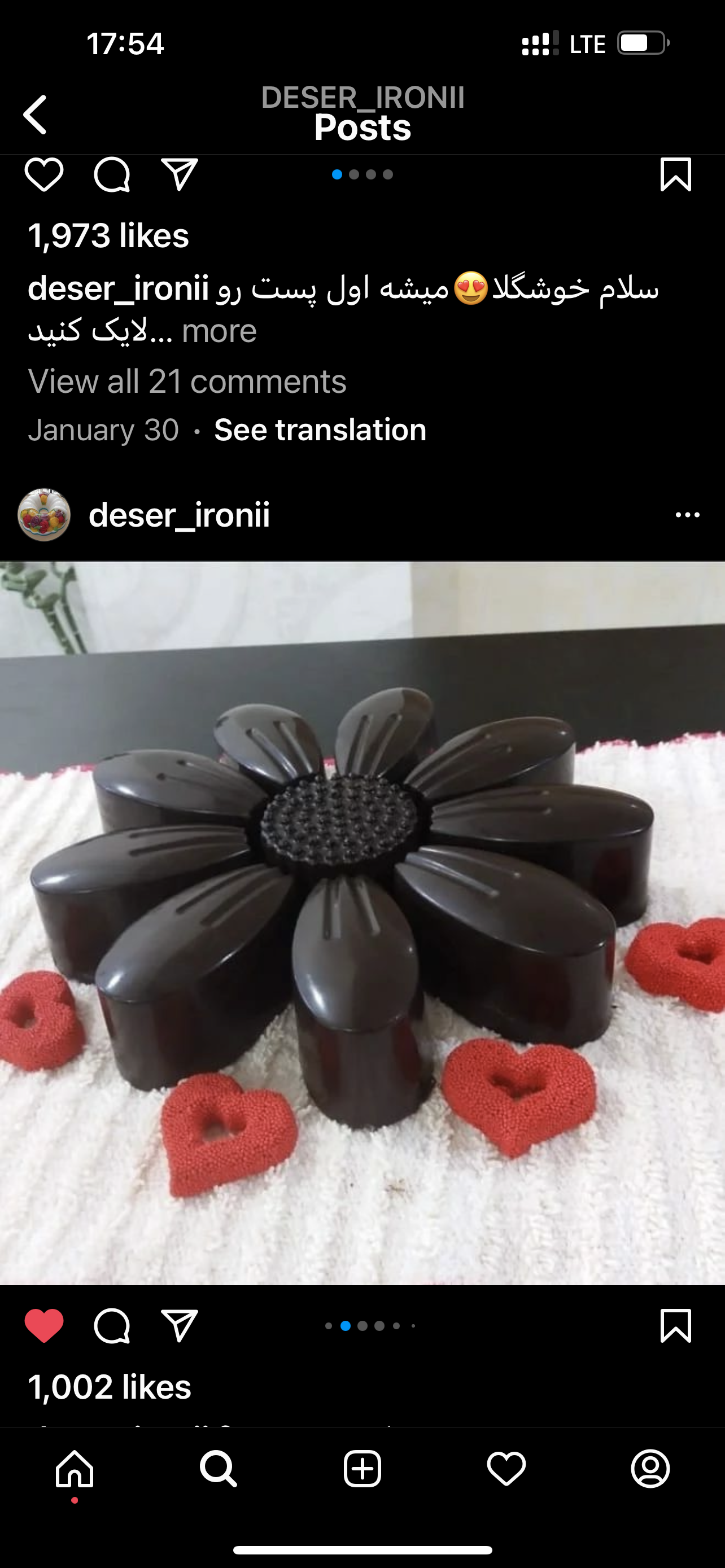This screenshot has height=1568, width=725.
Task: Switch to the Home tab
Action: point(75,1469)
